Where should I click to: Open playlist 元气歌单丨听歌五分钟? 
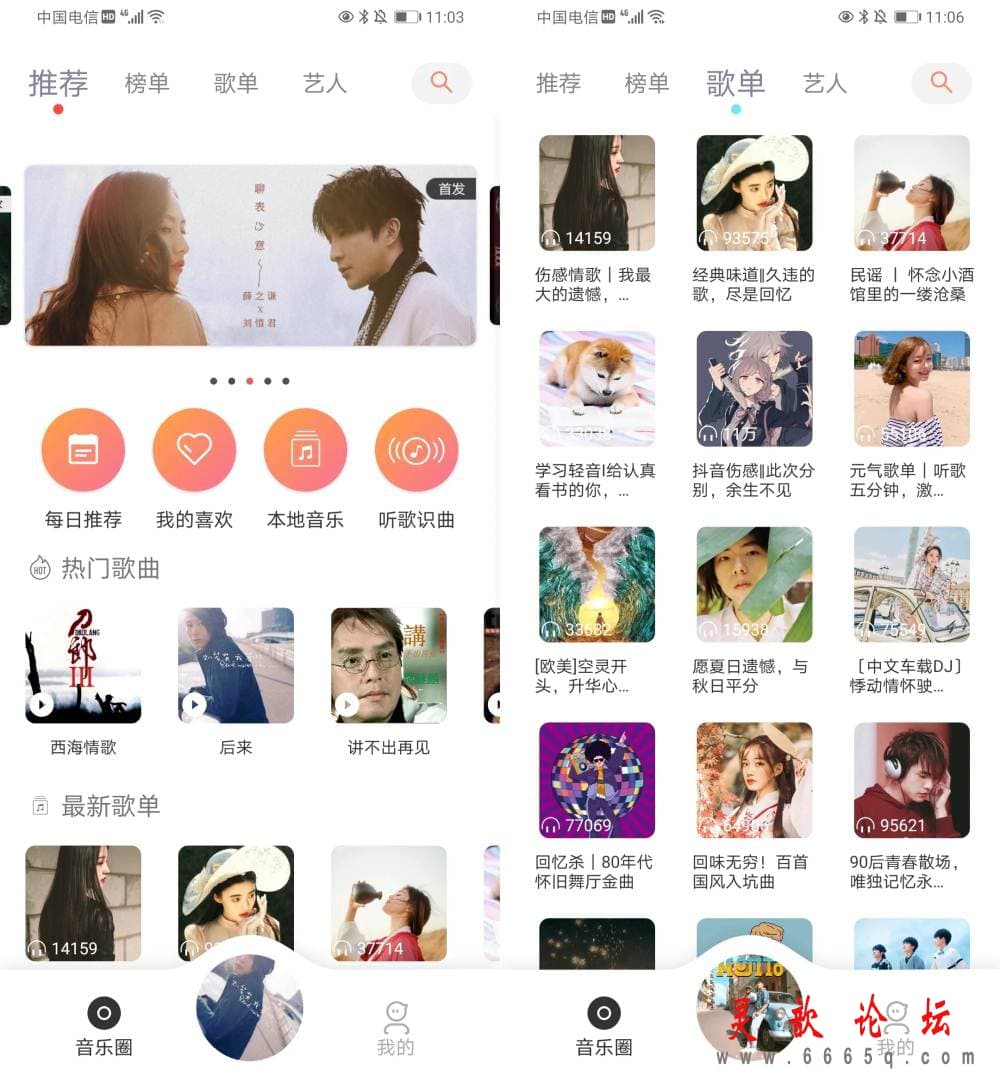point(911,389)
